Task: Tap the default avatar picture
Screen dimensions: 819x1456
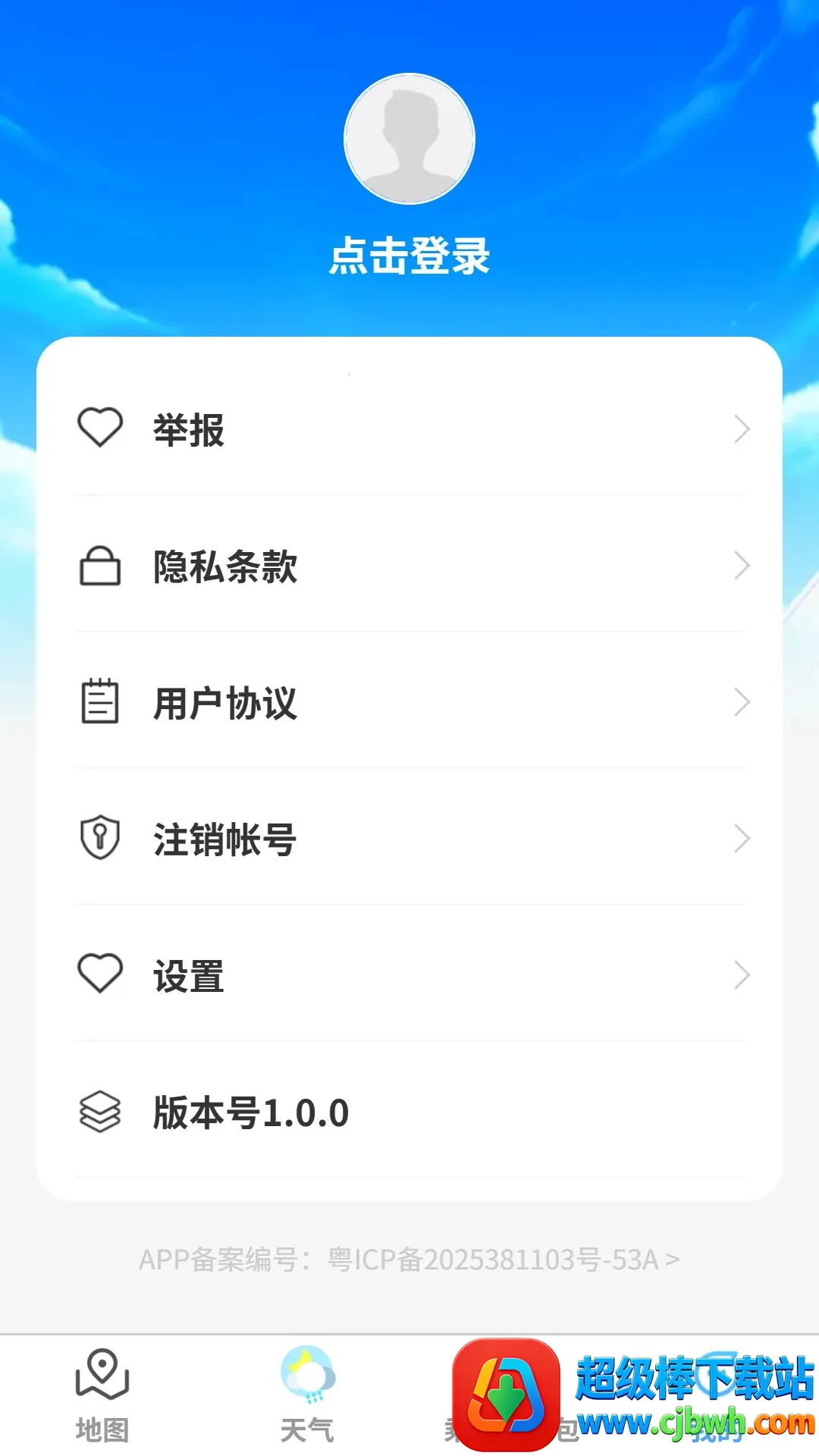Action: click(x=409, y=139)
